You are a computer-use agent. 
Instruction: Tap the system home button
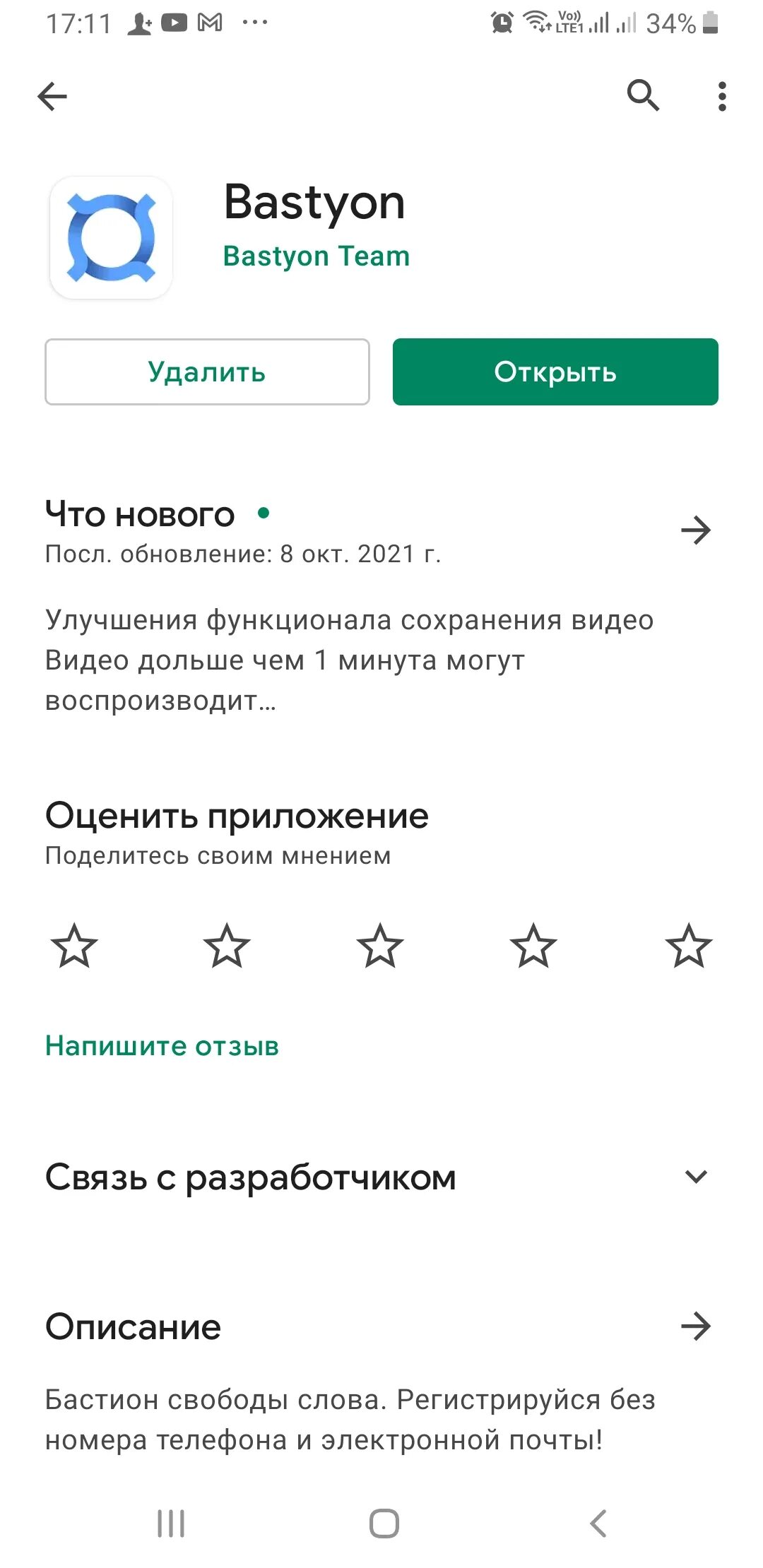click(x=384, y=1524)
